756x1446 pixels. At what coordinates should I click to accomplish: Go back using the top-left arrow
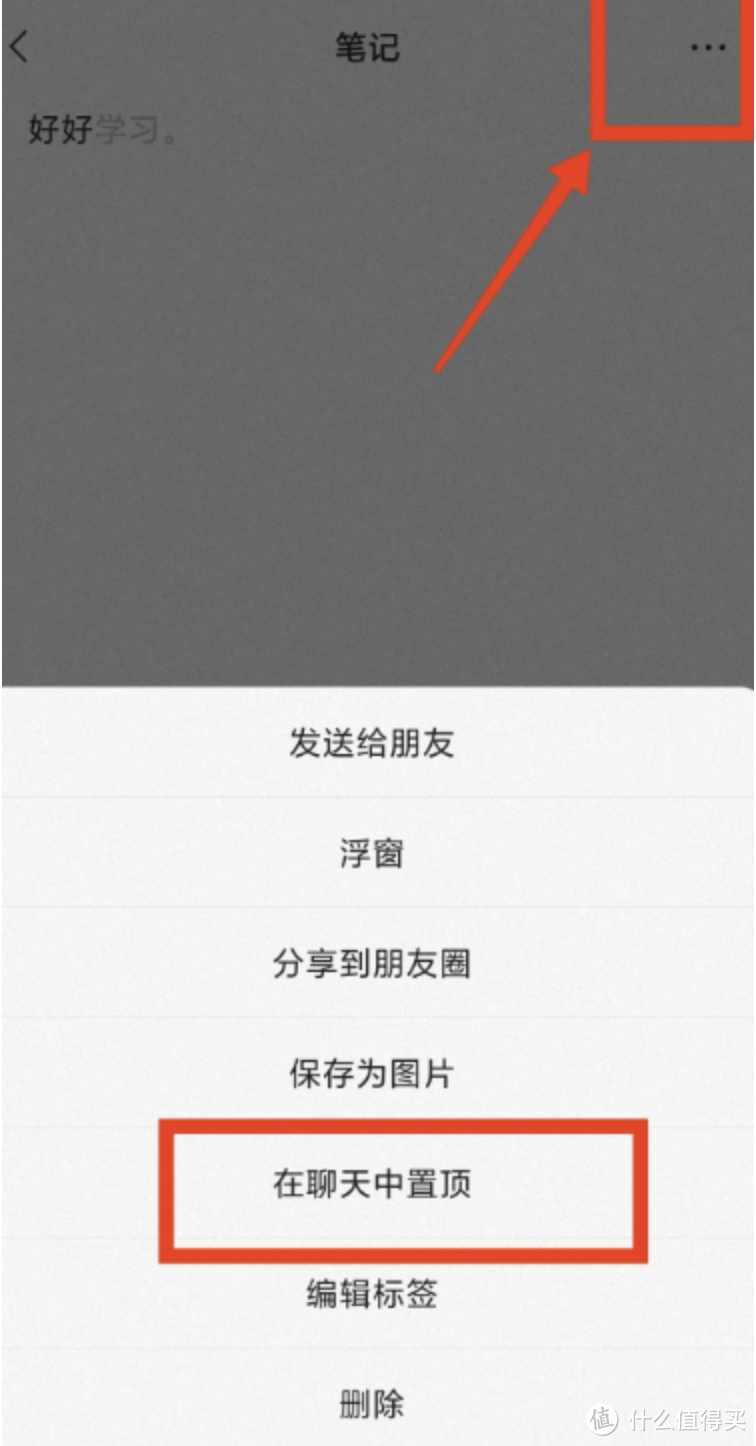pyautogui.click(x=20, y=47)
